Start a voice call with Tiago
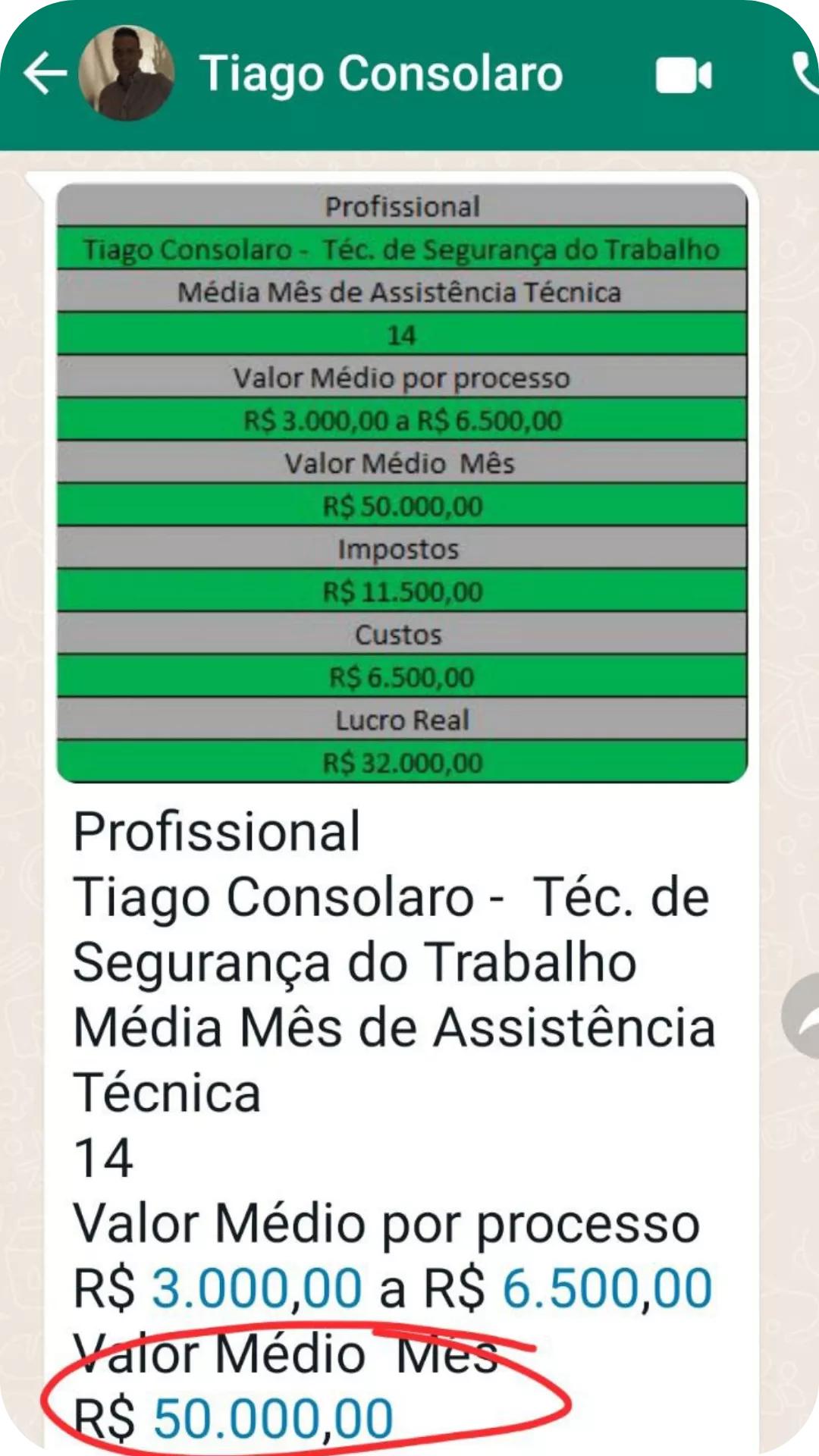 (805, 74)
